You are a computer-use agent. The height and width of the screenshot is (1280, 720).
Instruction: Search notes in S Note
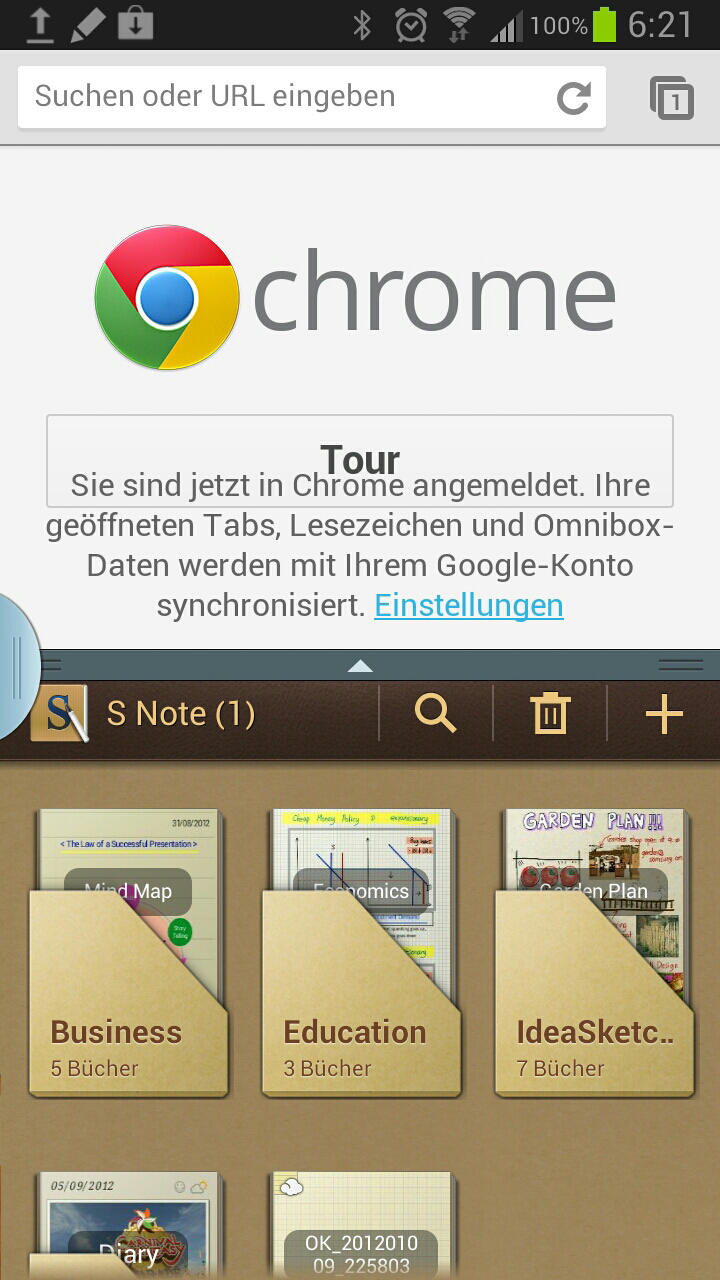pyautogui.click(x=436, y=714)
